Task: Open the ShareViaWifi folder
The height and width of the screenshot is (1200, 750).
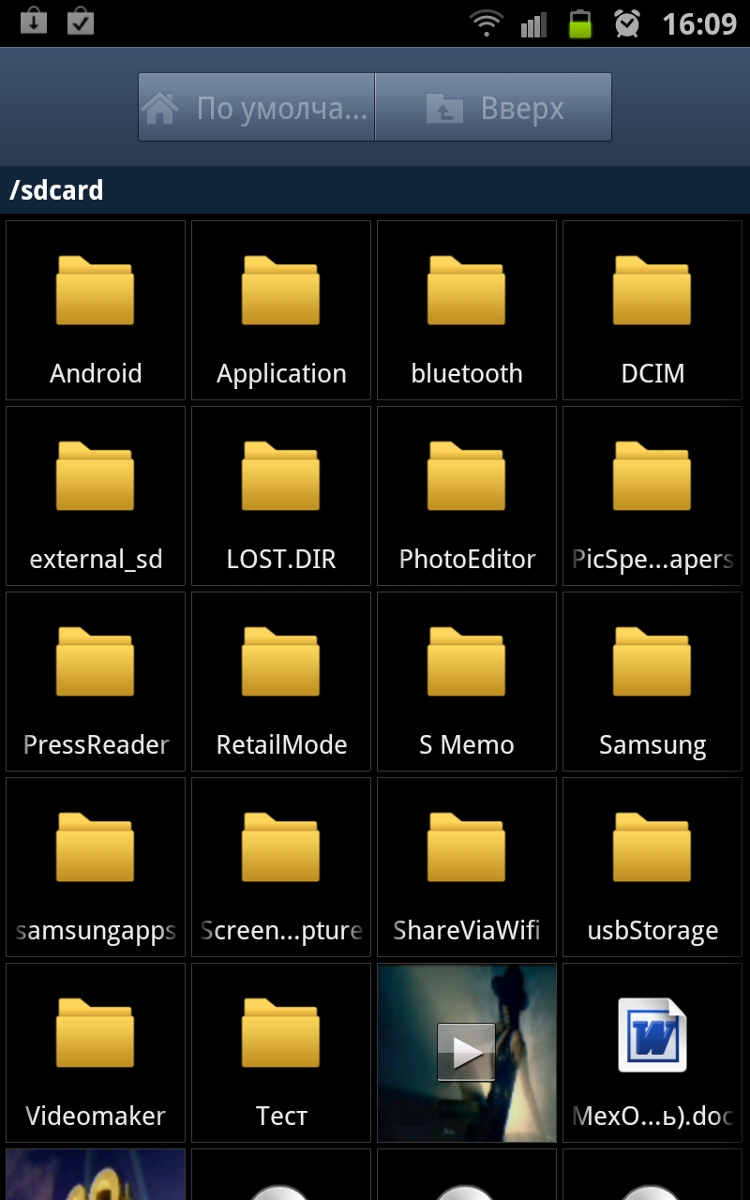Action: coord(467,868)
